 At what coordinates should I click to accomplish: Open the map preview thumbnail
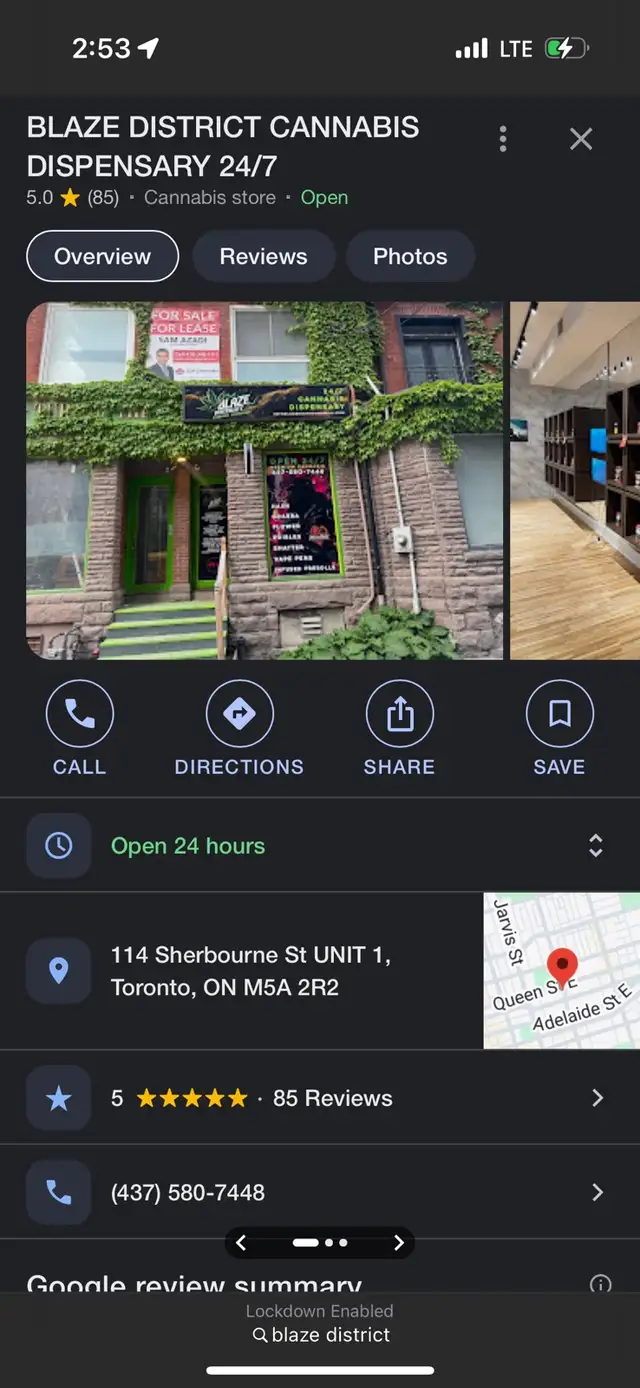[562, 971]
